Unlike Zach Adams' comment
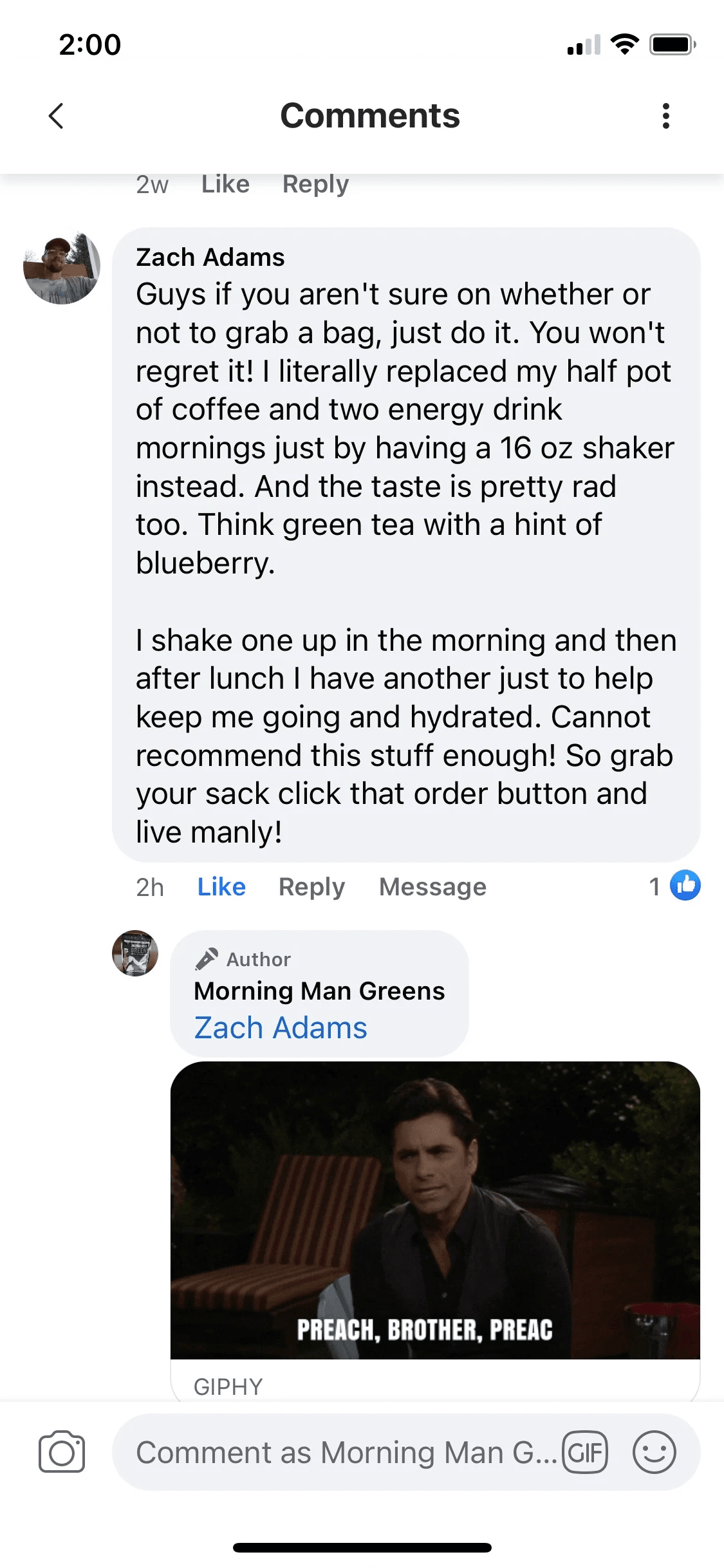Screen dimensions: 724x1568 click(221, 886)
